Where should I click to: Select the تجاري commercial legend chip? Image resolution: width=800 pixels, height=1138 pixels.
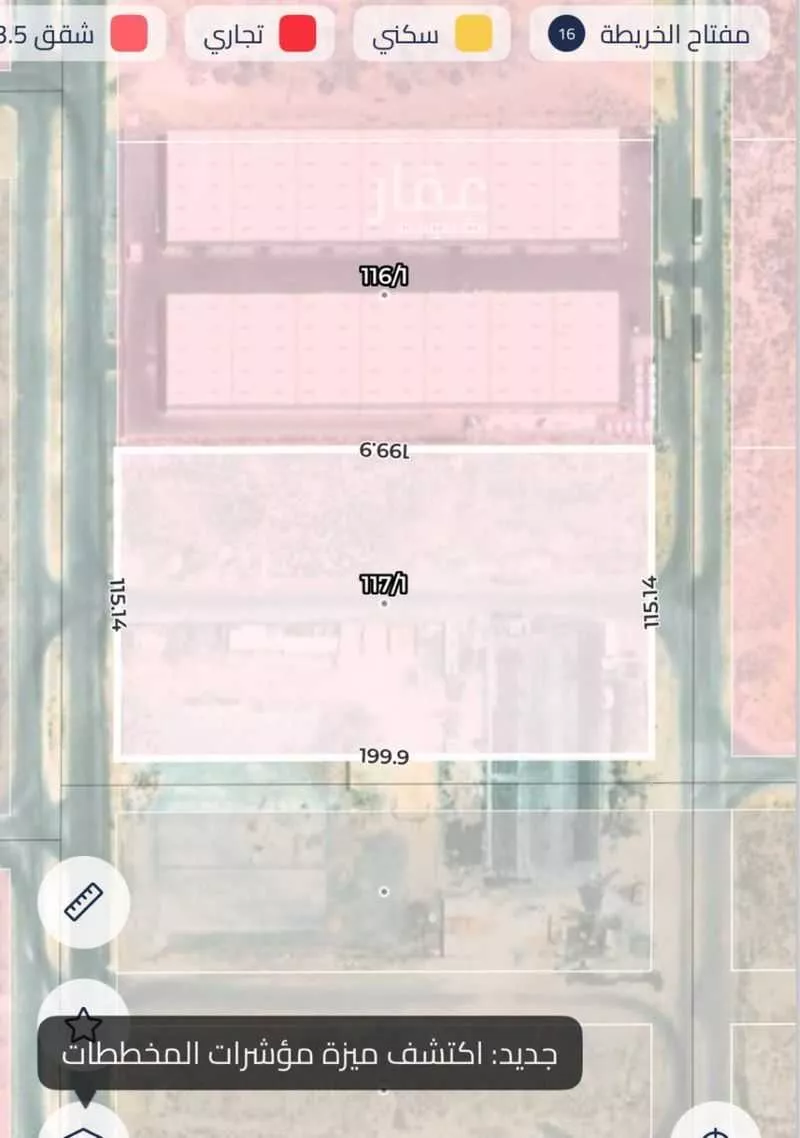click(260, 34)
